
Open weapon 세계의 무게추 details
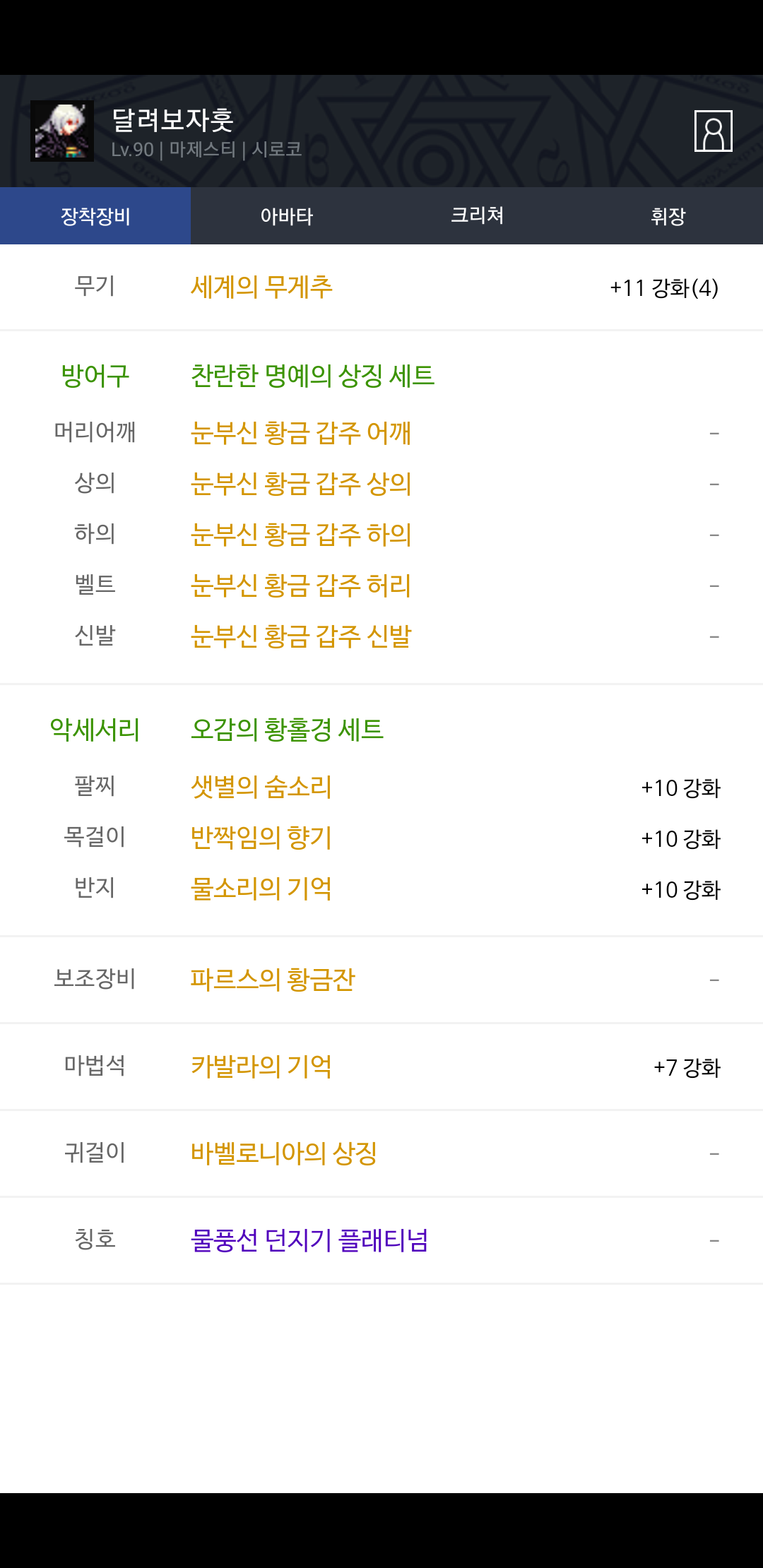(x=261, y=287)
